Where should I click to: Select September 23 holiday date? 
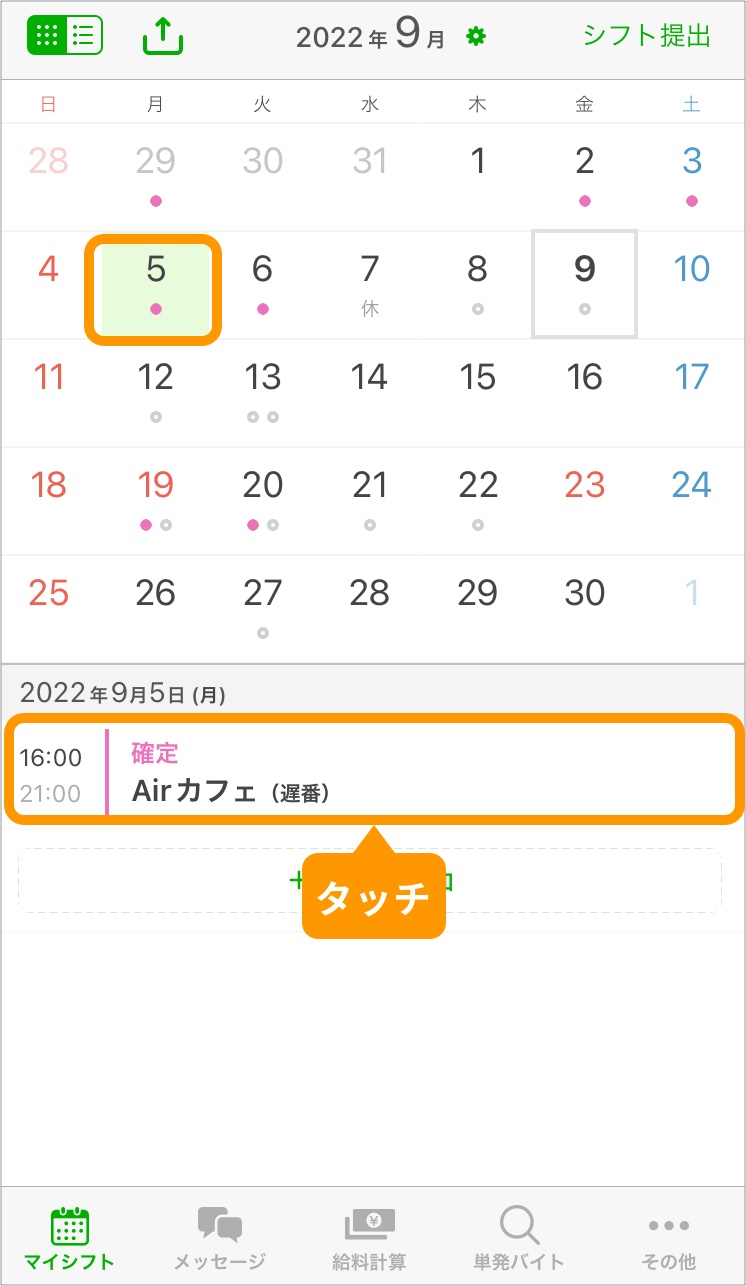584,498
